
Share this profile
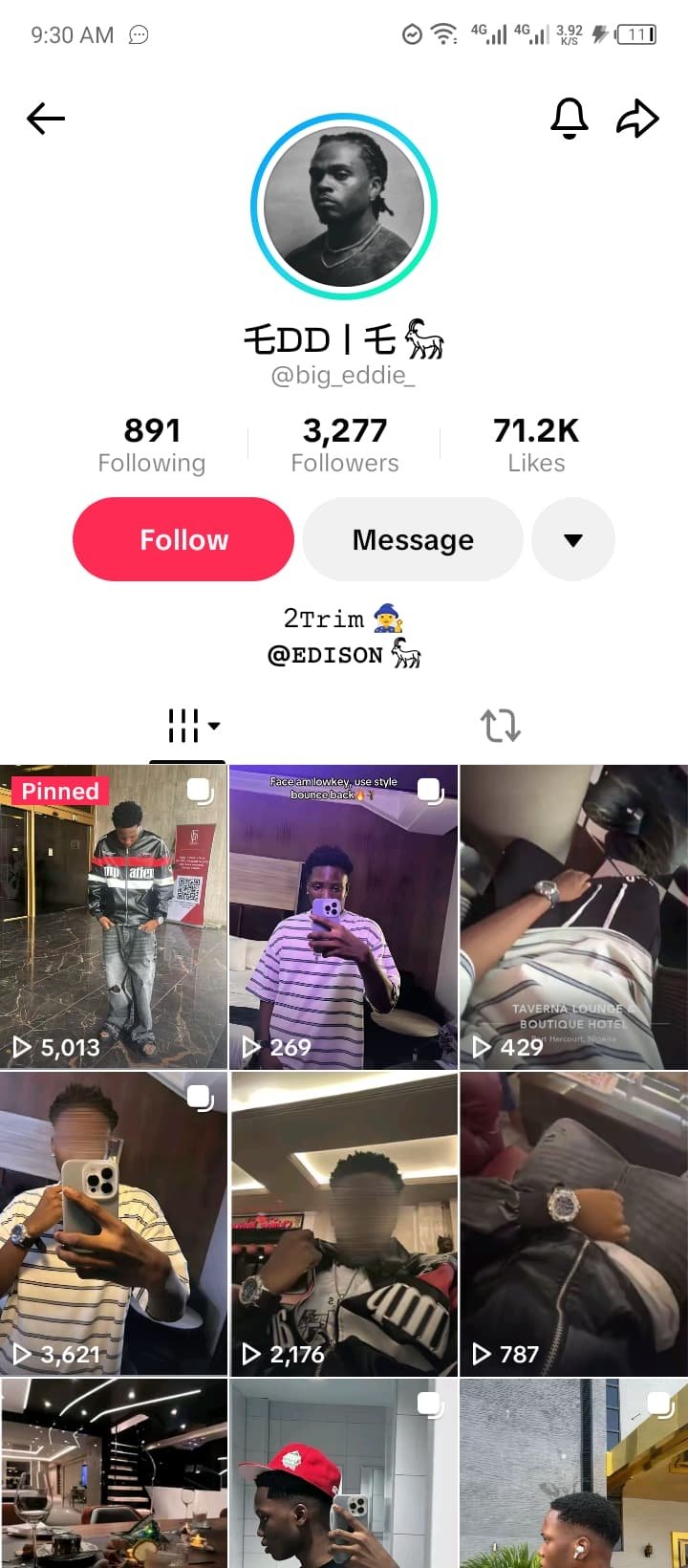(x=637, y=119)
